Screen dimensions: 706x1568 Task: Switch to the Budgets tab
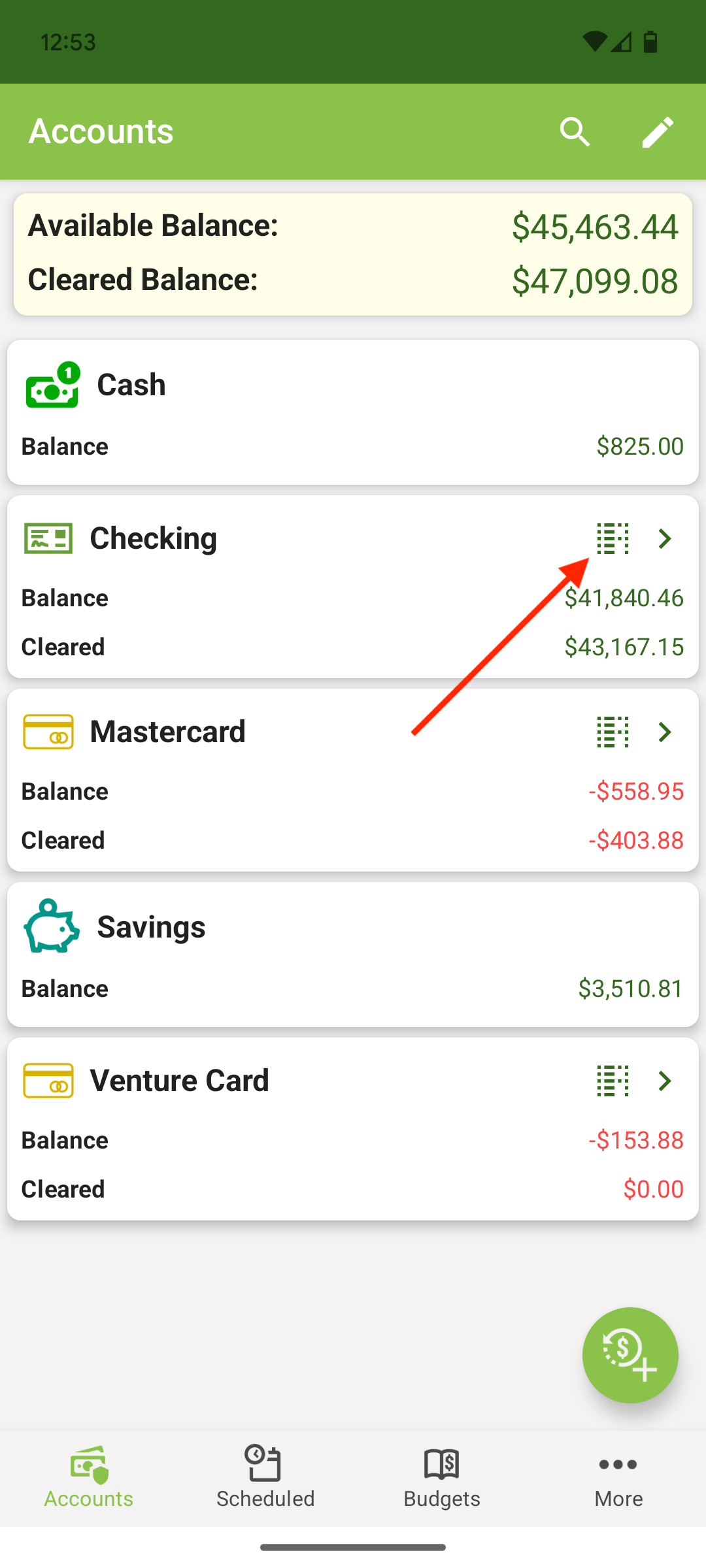tap(442, 1478)
